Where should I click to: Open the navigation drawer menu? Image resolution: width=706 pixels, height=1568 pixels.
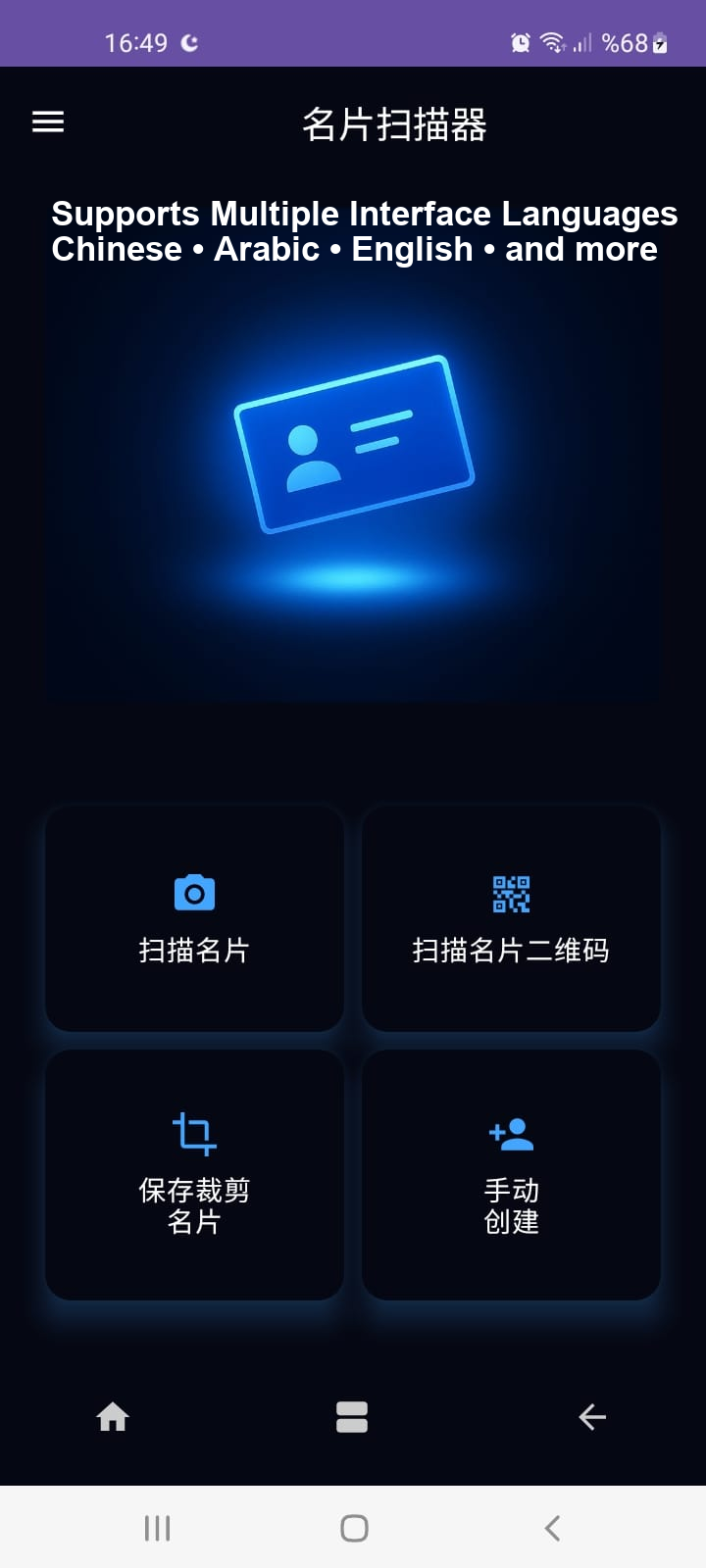tap(47, 122)
